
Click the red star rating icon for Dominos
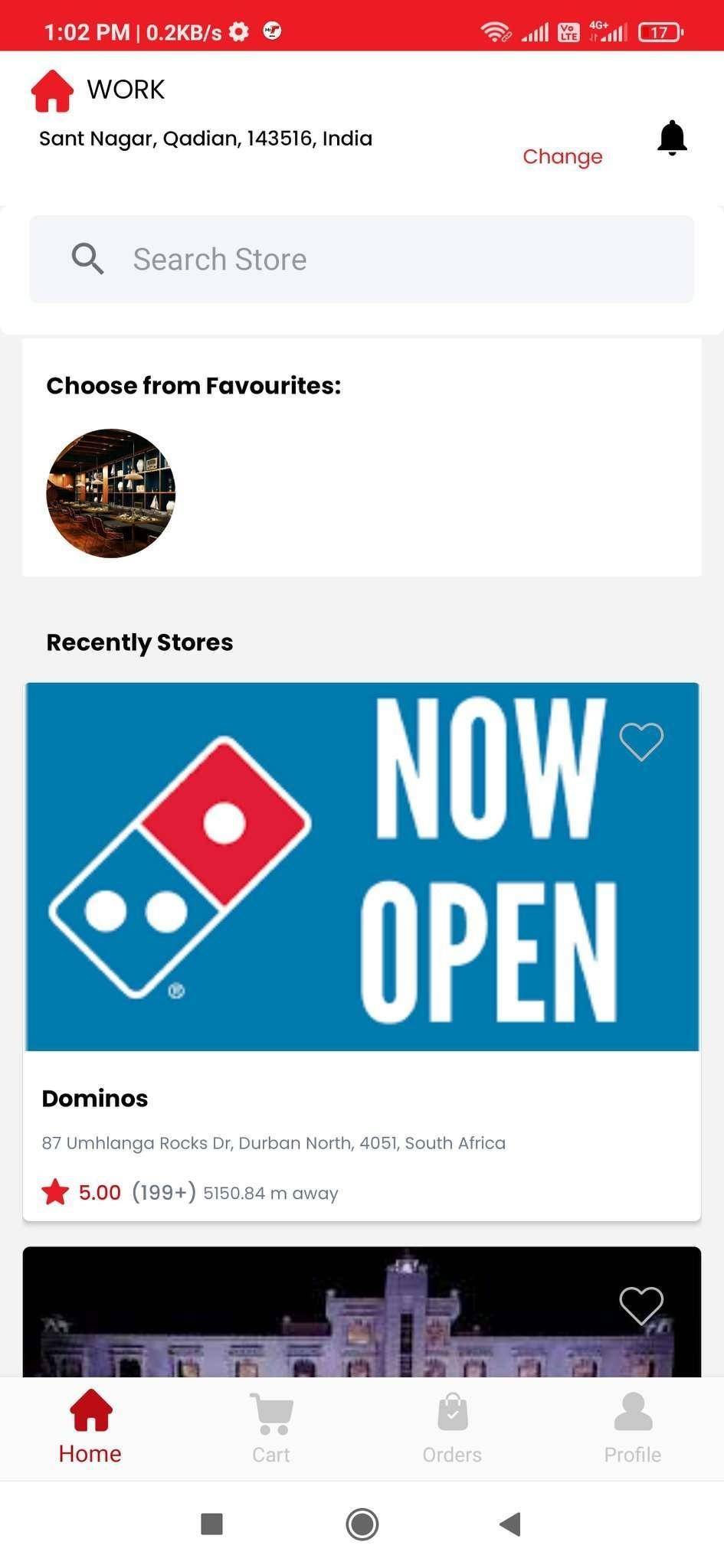(x=54, y=1191)
